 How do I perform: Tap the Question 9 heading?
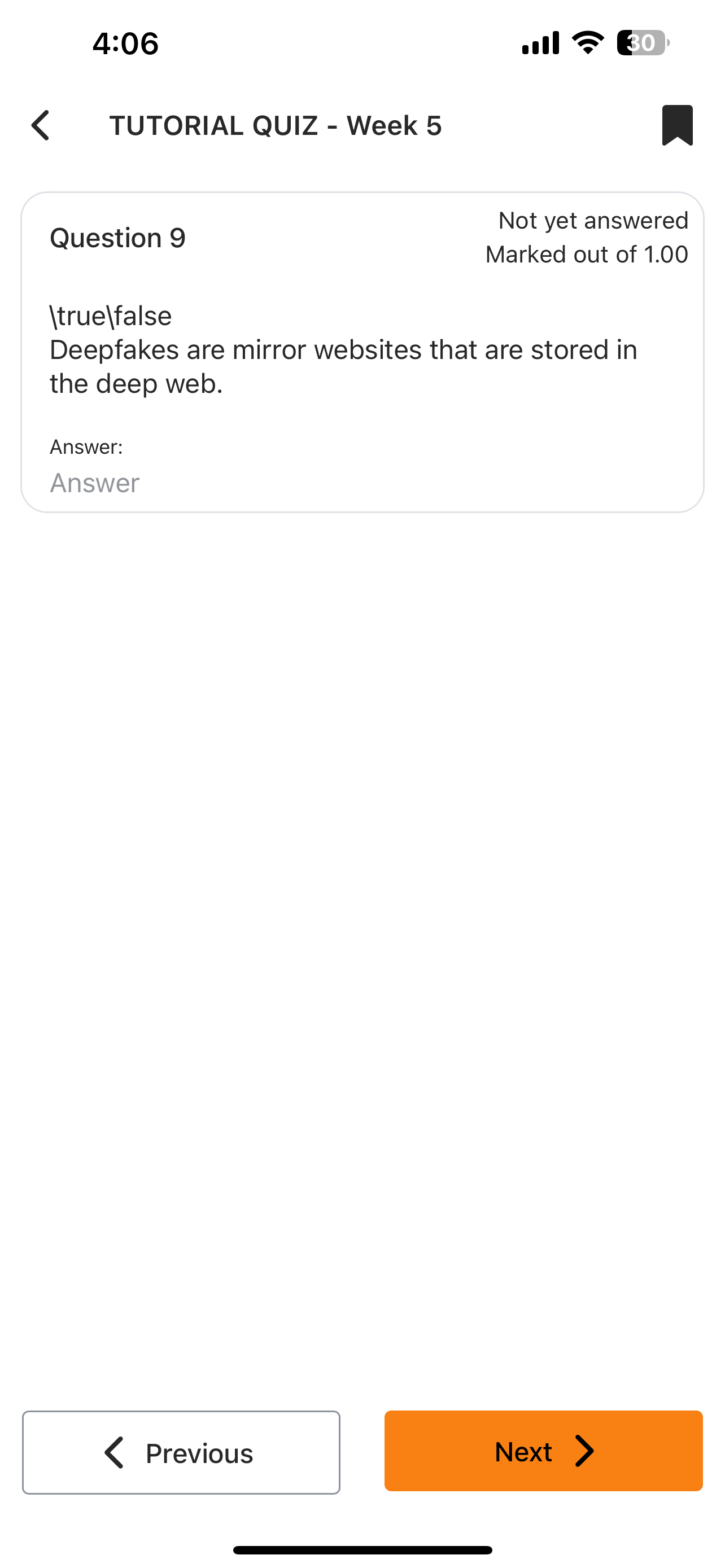pos(117,238)
